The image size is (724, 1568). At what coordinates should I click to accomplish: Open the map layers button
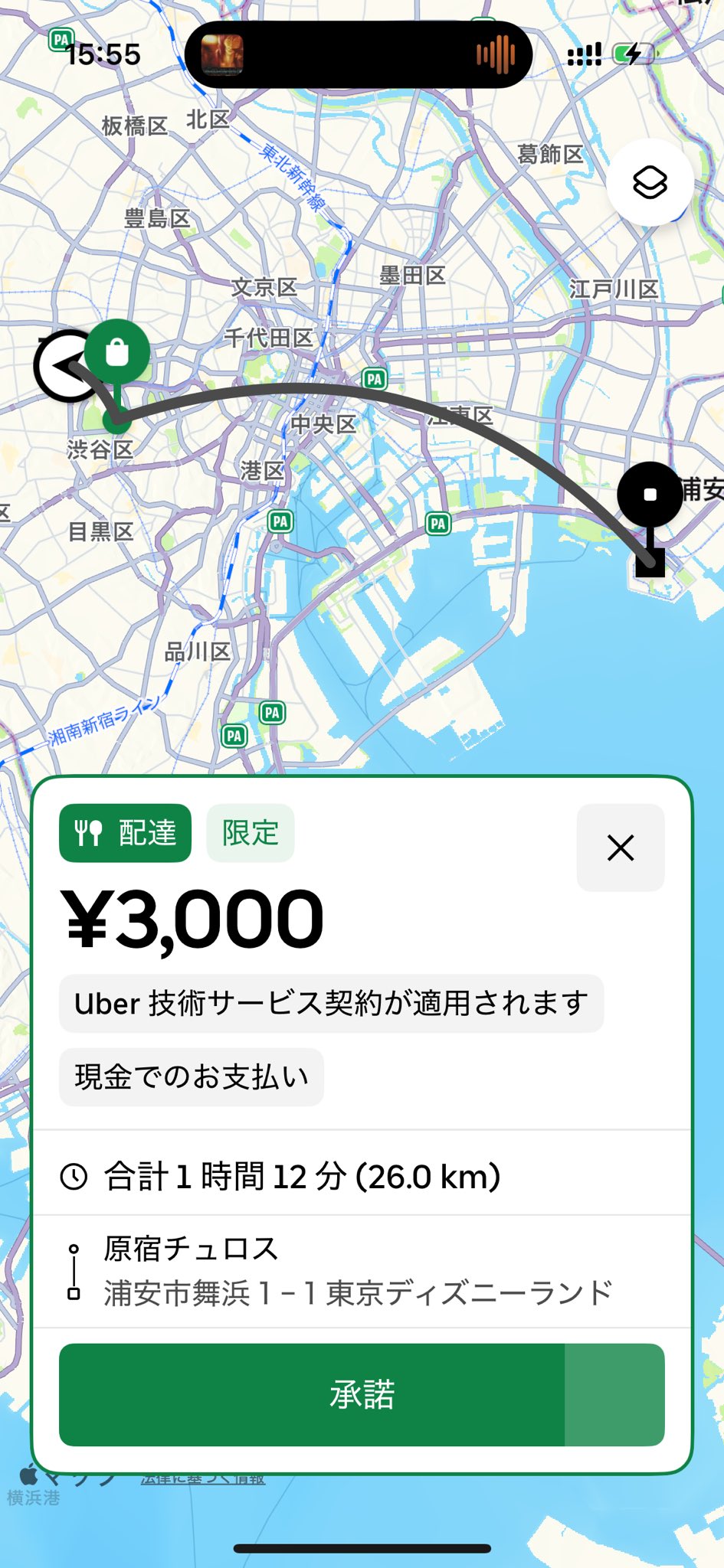(650, 182)
